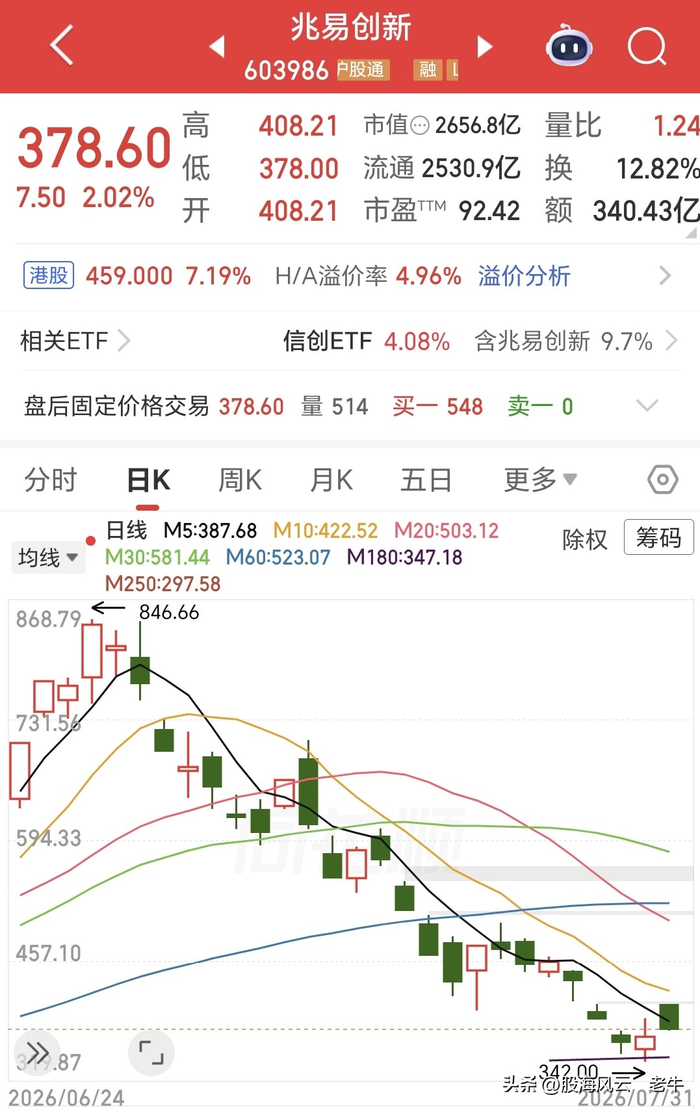Open 相关ETF list

75,341
